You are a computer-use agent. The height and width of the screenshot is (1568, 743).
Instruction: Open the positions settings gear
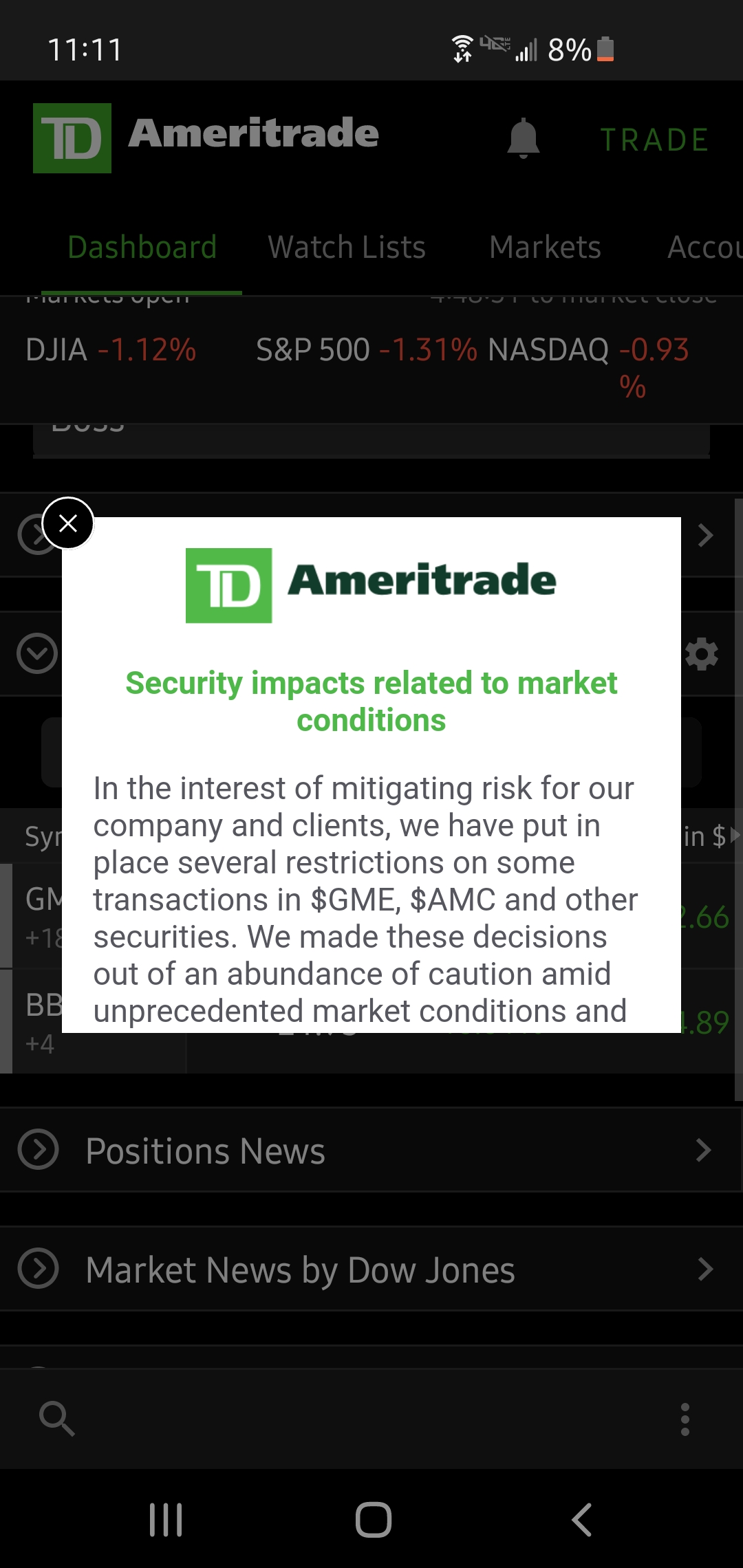pos(702,654)
